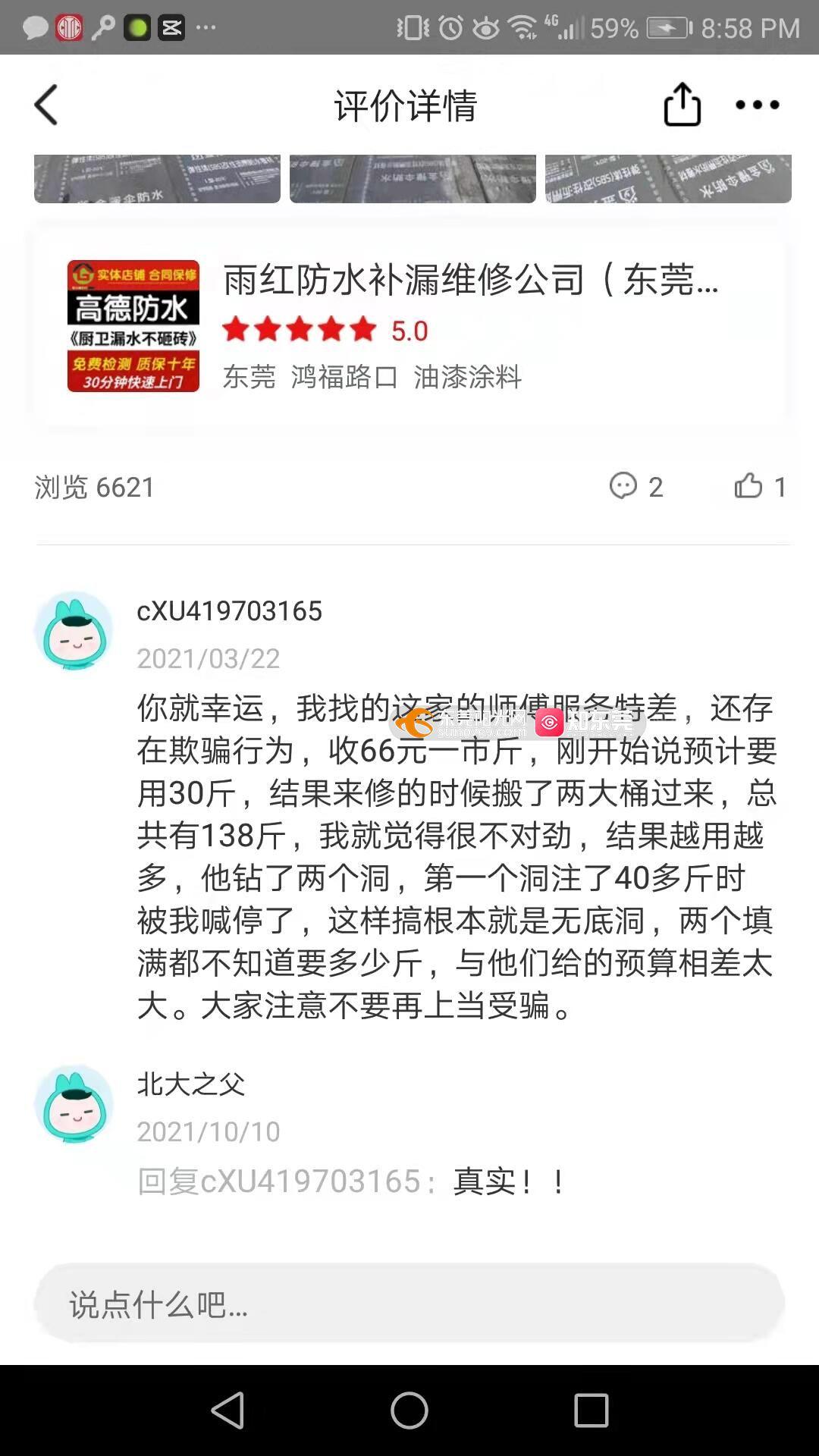Tap the system home button
819x1456 pixels.
pos(409,1410)
